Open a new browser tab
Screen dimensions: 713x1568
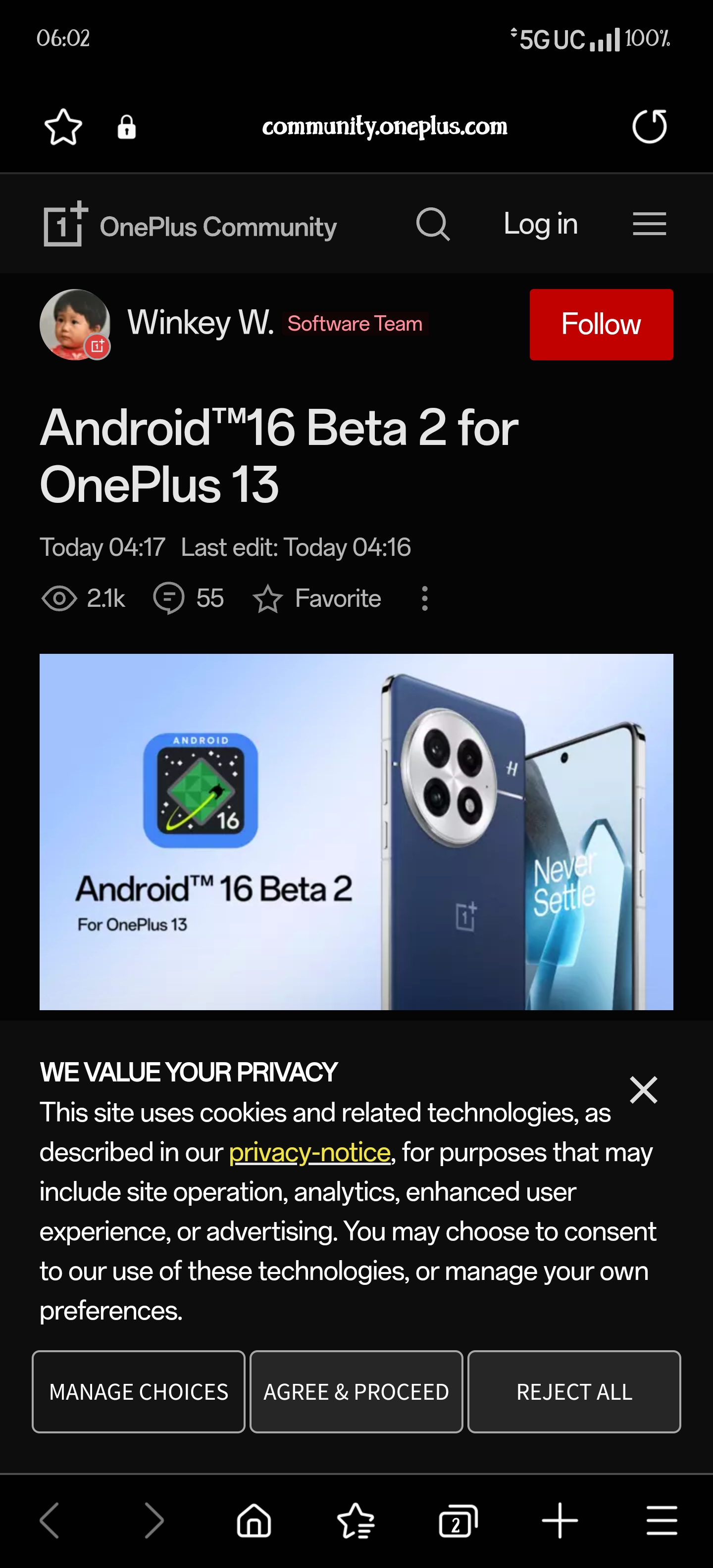560,1520
